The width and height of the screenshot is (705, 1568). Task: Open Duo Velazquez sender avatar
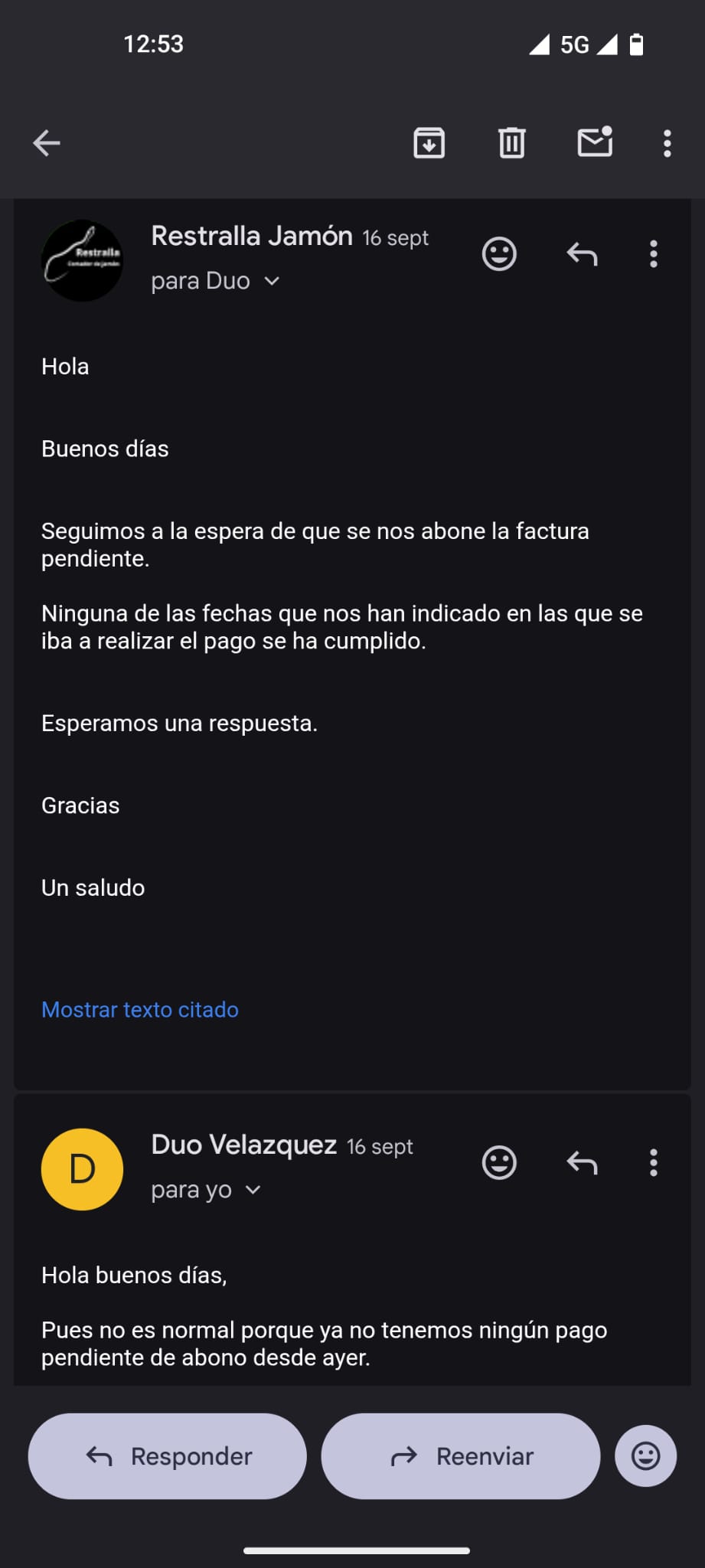pos(82,1169)
